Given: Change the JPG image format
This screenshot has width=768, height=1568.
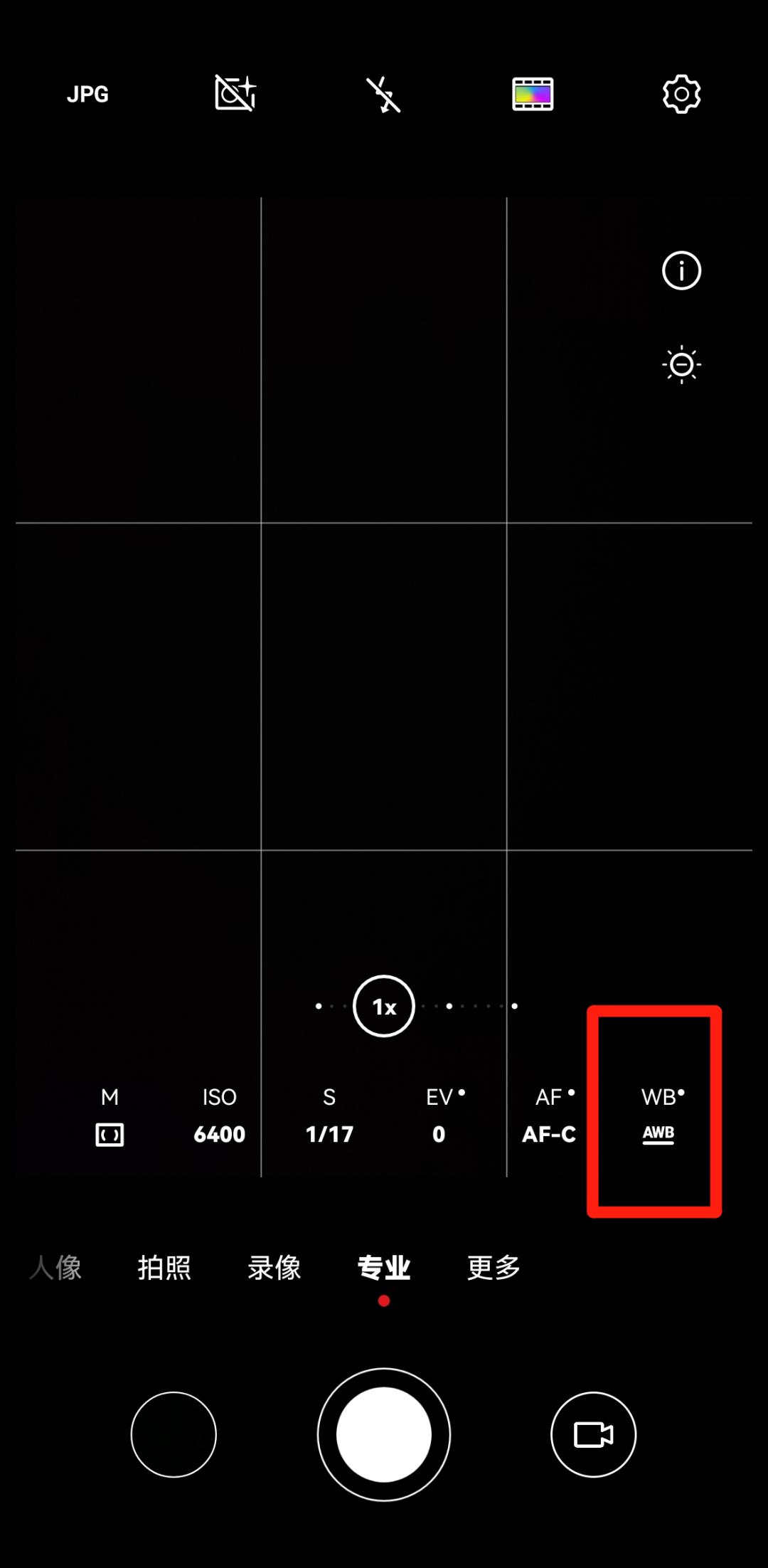Looking at the screenshot, I should click(87, 94).
